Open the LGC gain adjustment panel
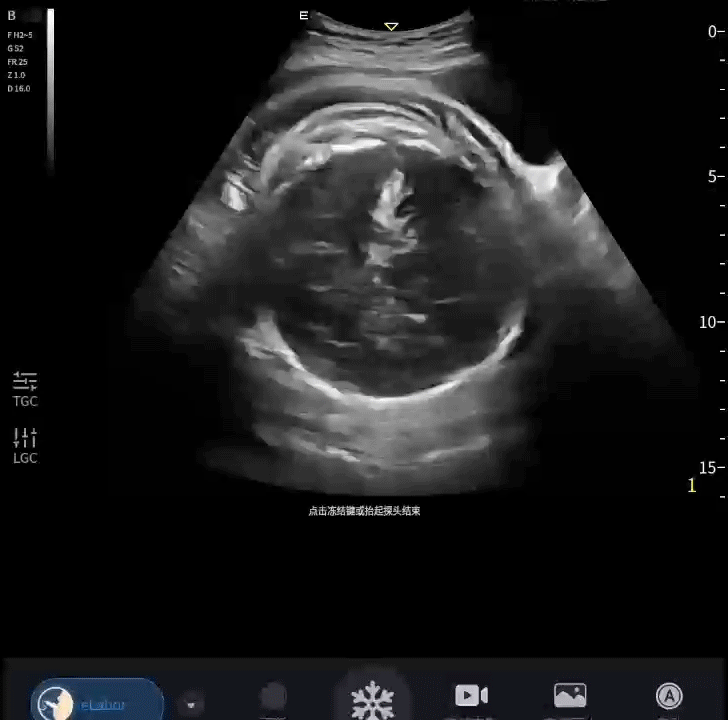The image size is (728, 720). coord(25,444)
